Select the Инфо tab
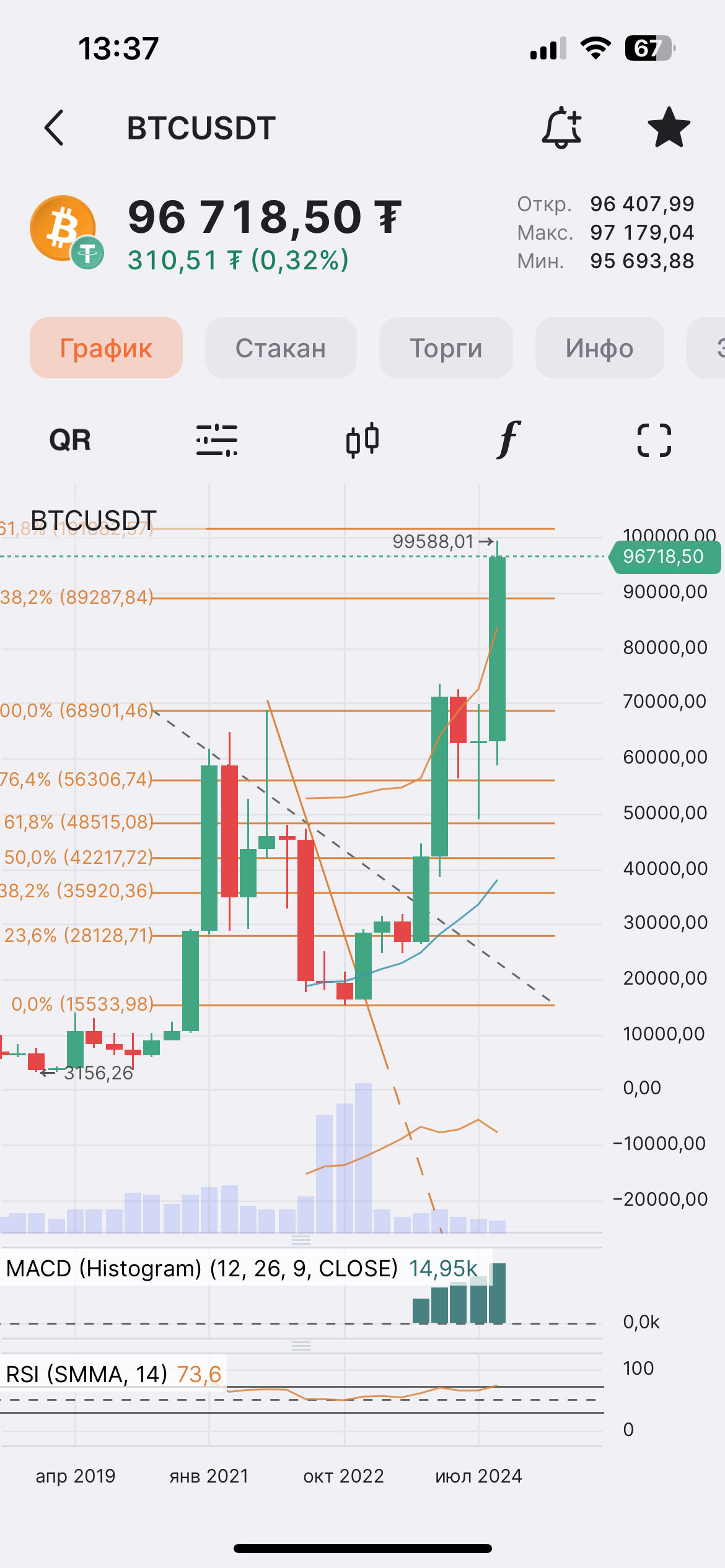 pyautogui.click(x=599, y=348)
